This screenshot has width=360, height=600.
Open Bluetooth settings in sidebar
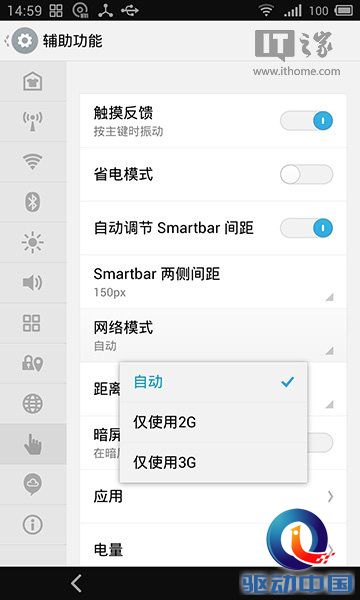click(33, 202)
